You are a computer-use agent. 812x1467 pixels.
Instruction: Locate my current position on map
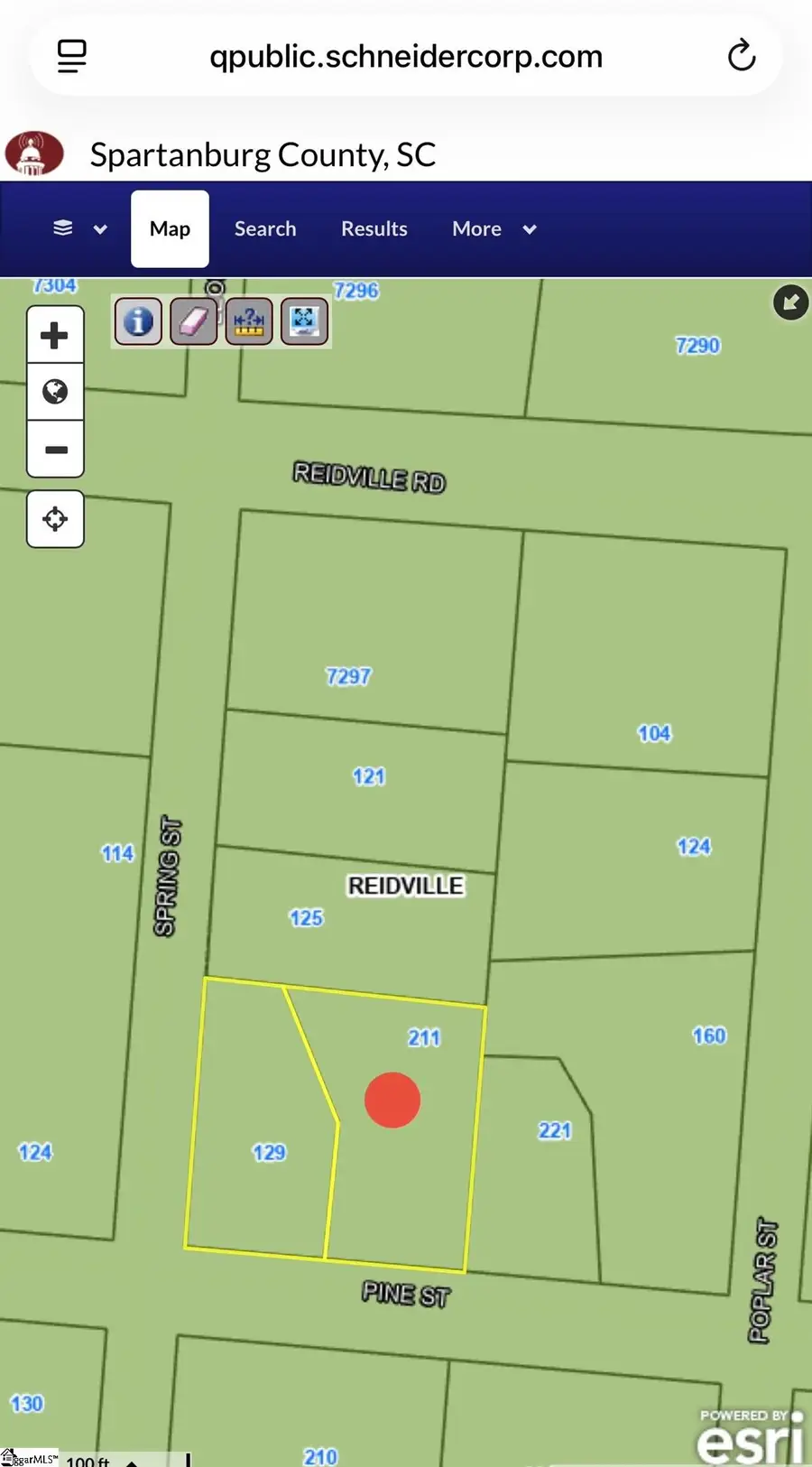coord(55,519)
